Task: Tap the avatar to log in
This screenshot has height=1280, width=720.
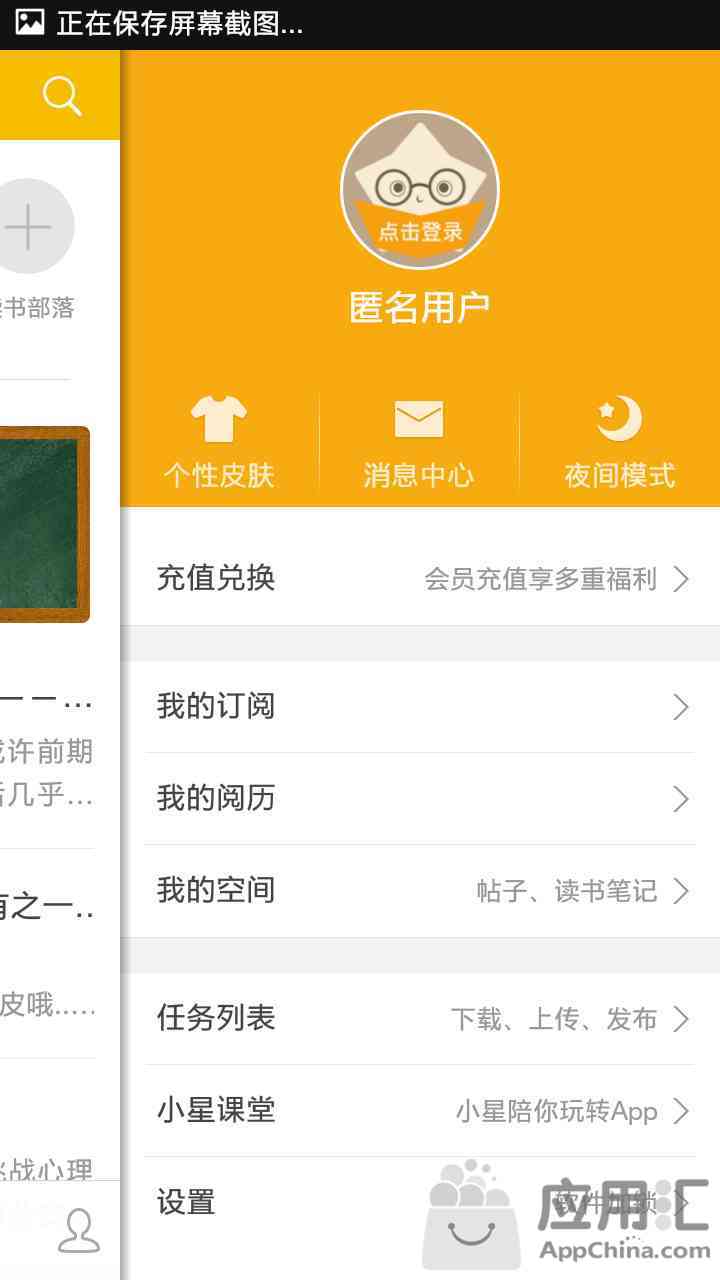Action: click(420, 190)
